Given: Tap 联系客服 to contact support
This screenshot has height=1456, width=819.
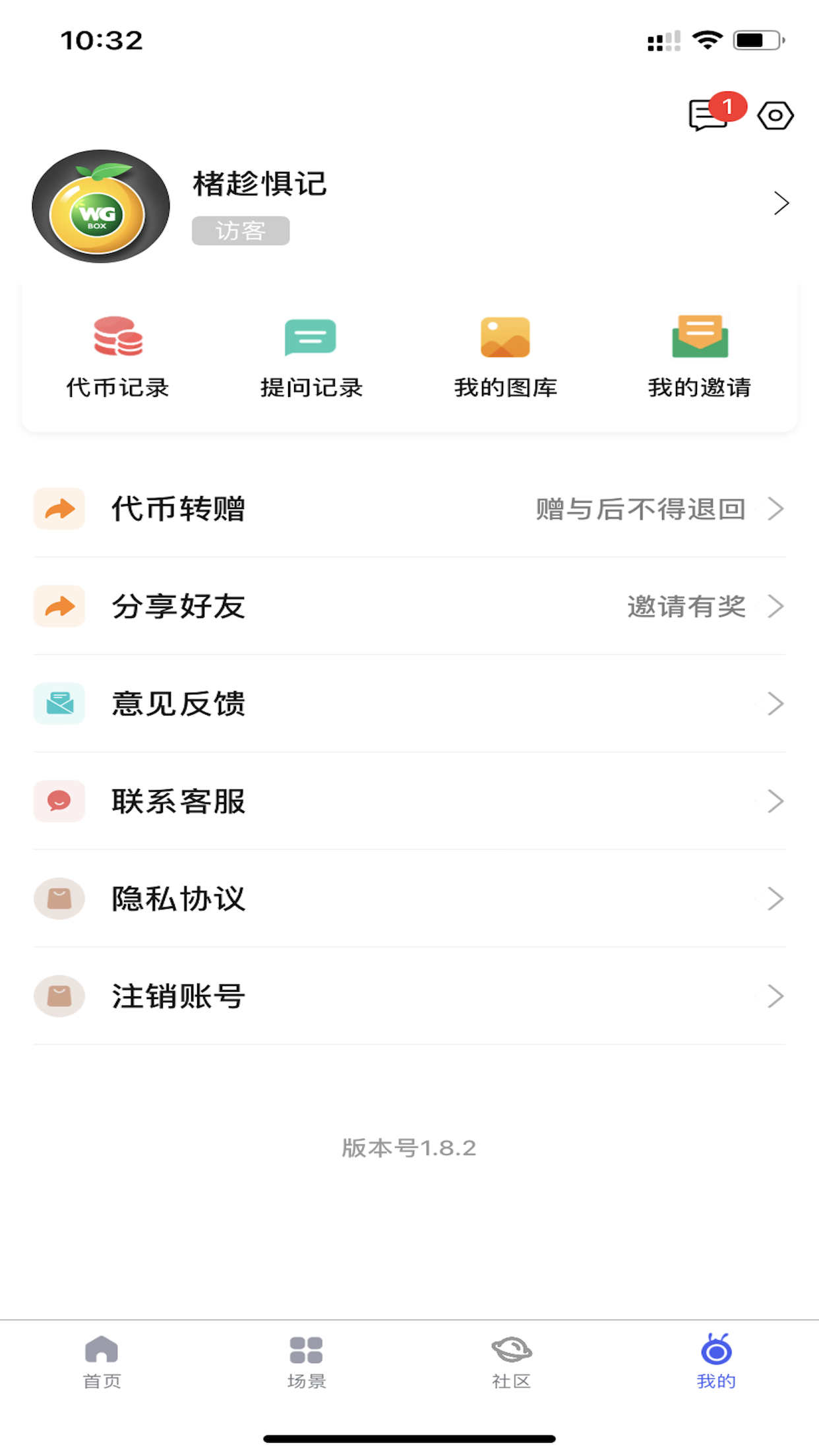Looking at the screenshot, I should (409, 801).
